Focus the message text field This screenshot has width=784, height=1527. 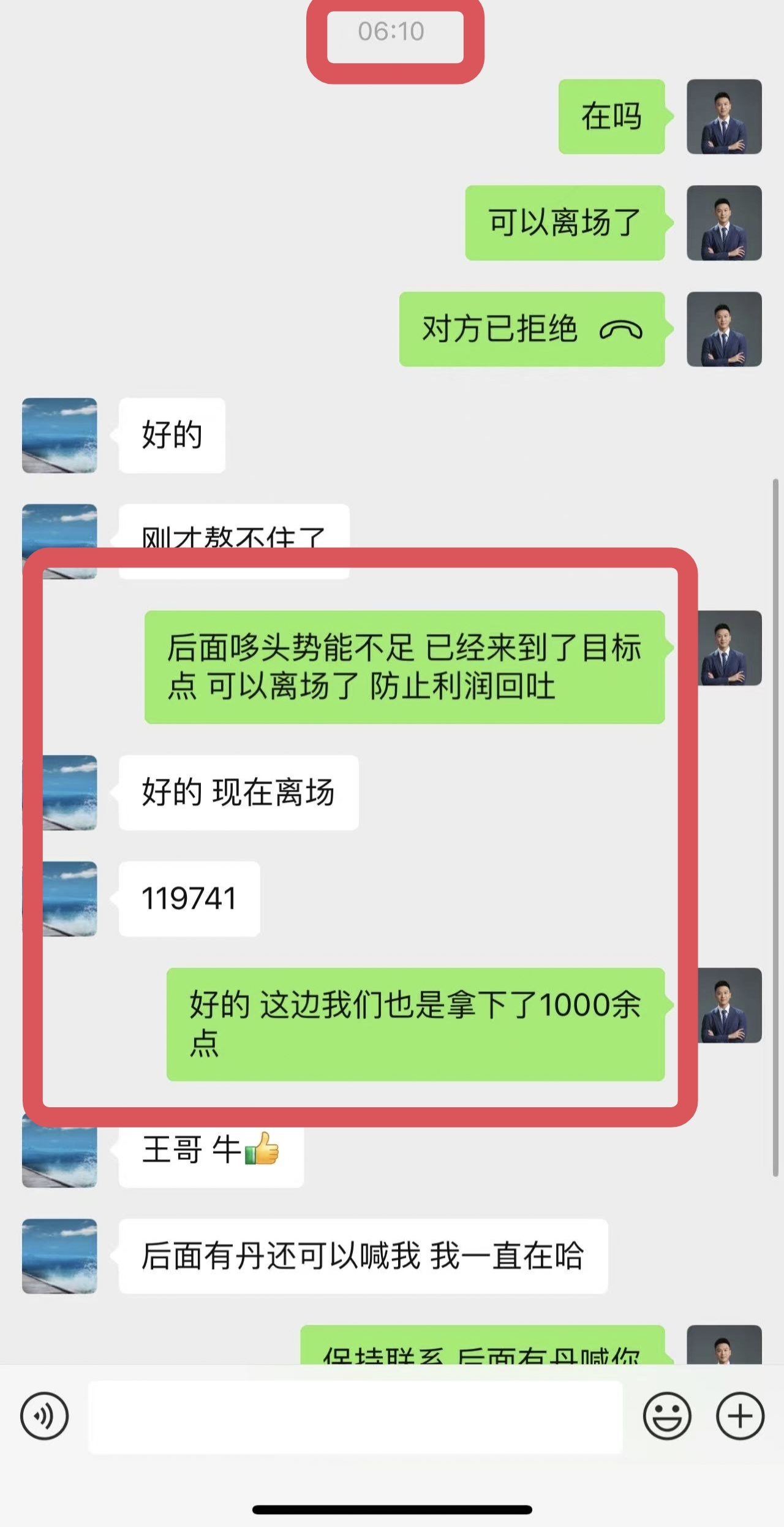[355, 1416]
